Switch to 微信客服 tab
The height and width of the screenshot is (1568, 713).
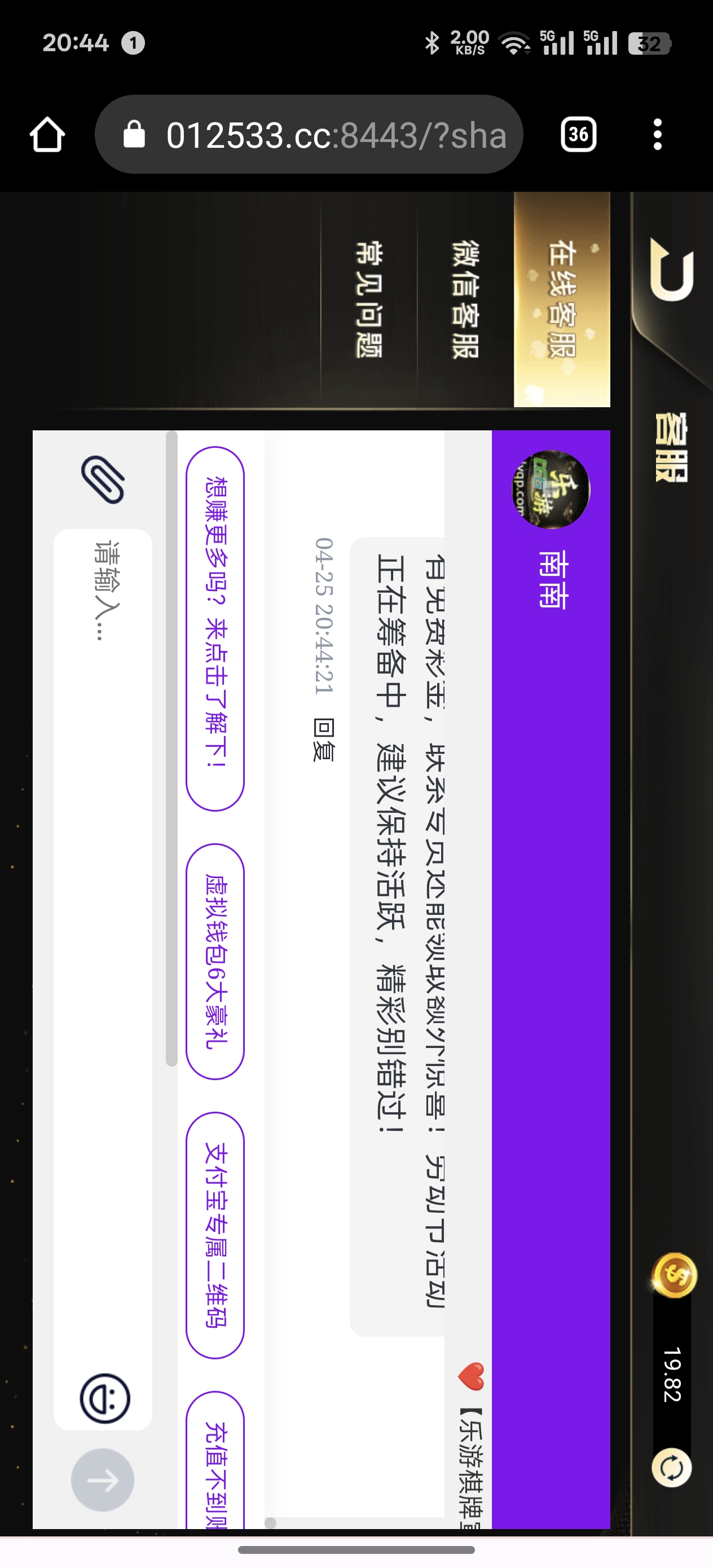point(465,299)
